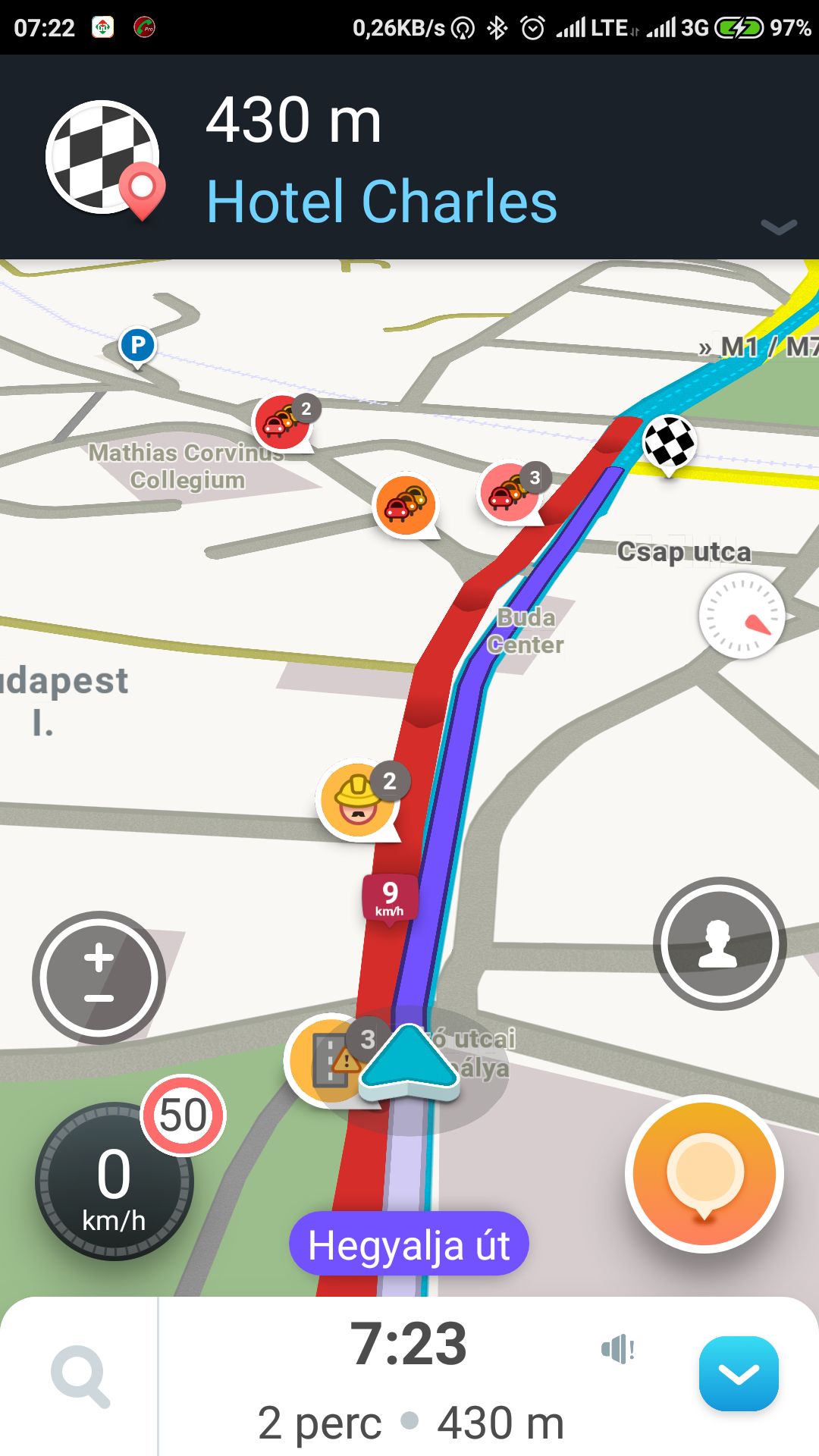Viewport: 819px width, 1456px height.
Task: Expand the Hotel Charles directions bar
Action: click(778, 227)
